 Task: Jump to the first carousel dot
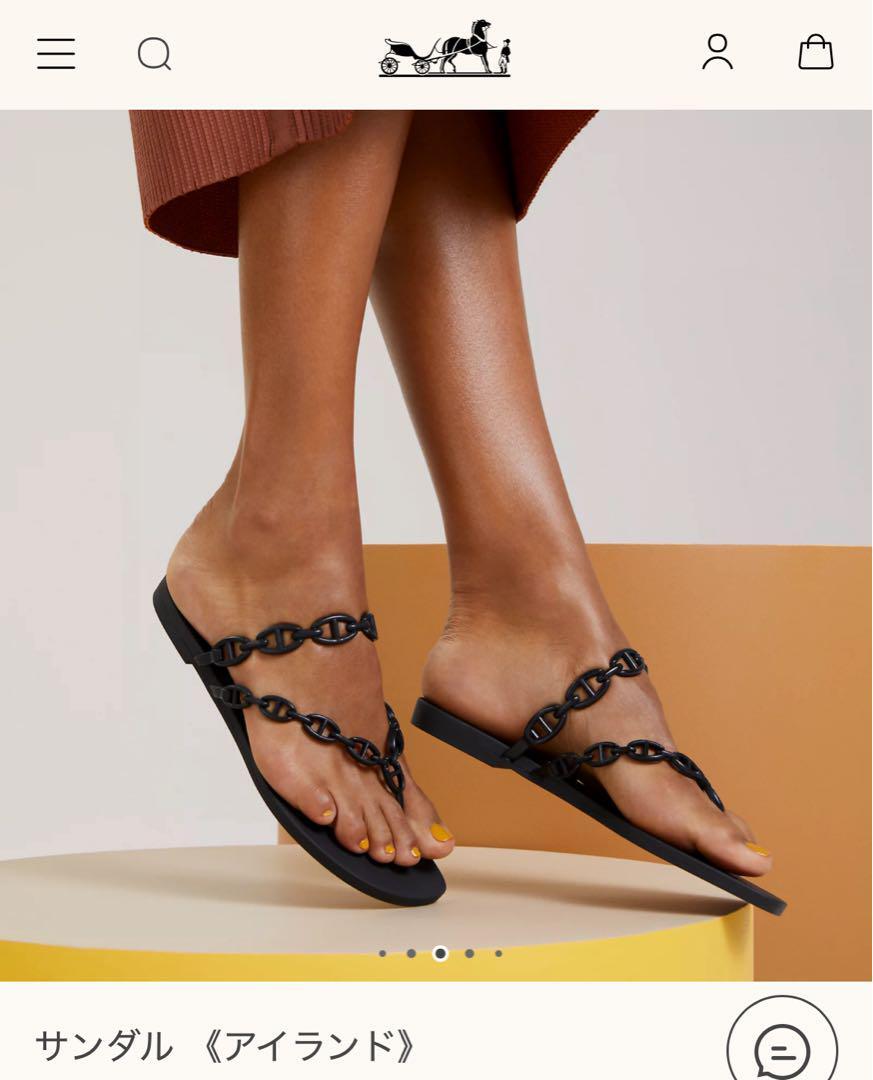click(x=382, y=953)
